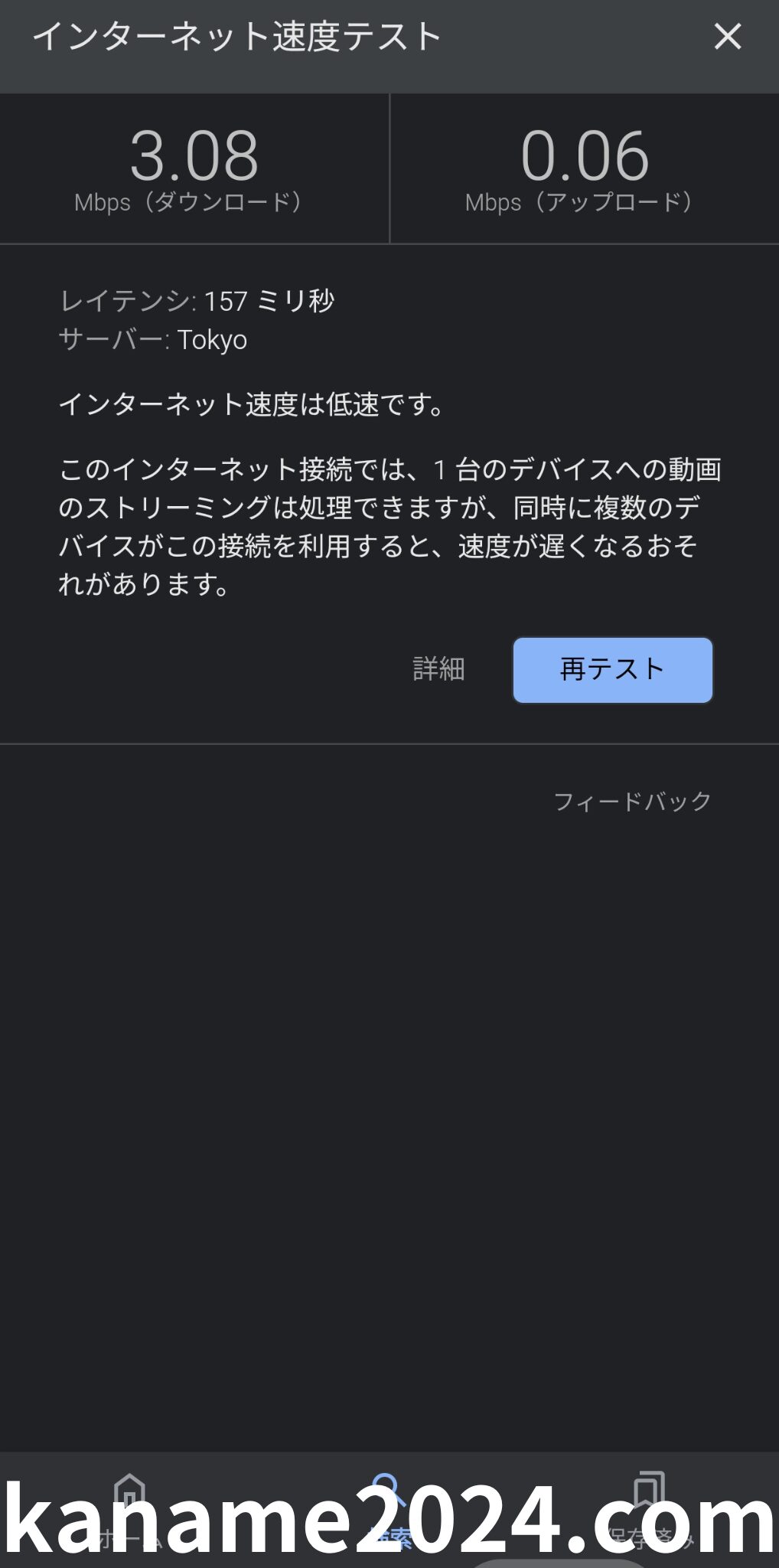Tap the Mbps（アップロード）label
Image resolution: width=779 pixels, height=1568 pixels.
(x=579, y=202)
